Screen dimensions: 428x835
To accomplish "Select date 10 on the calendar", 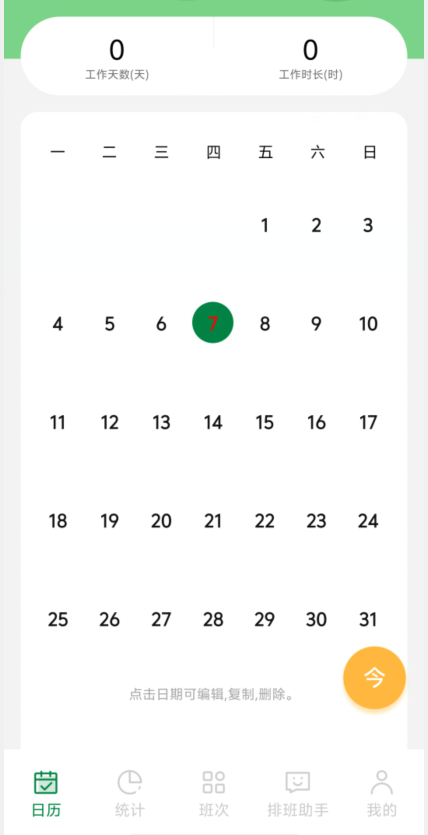I will pos(368,324).
